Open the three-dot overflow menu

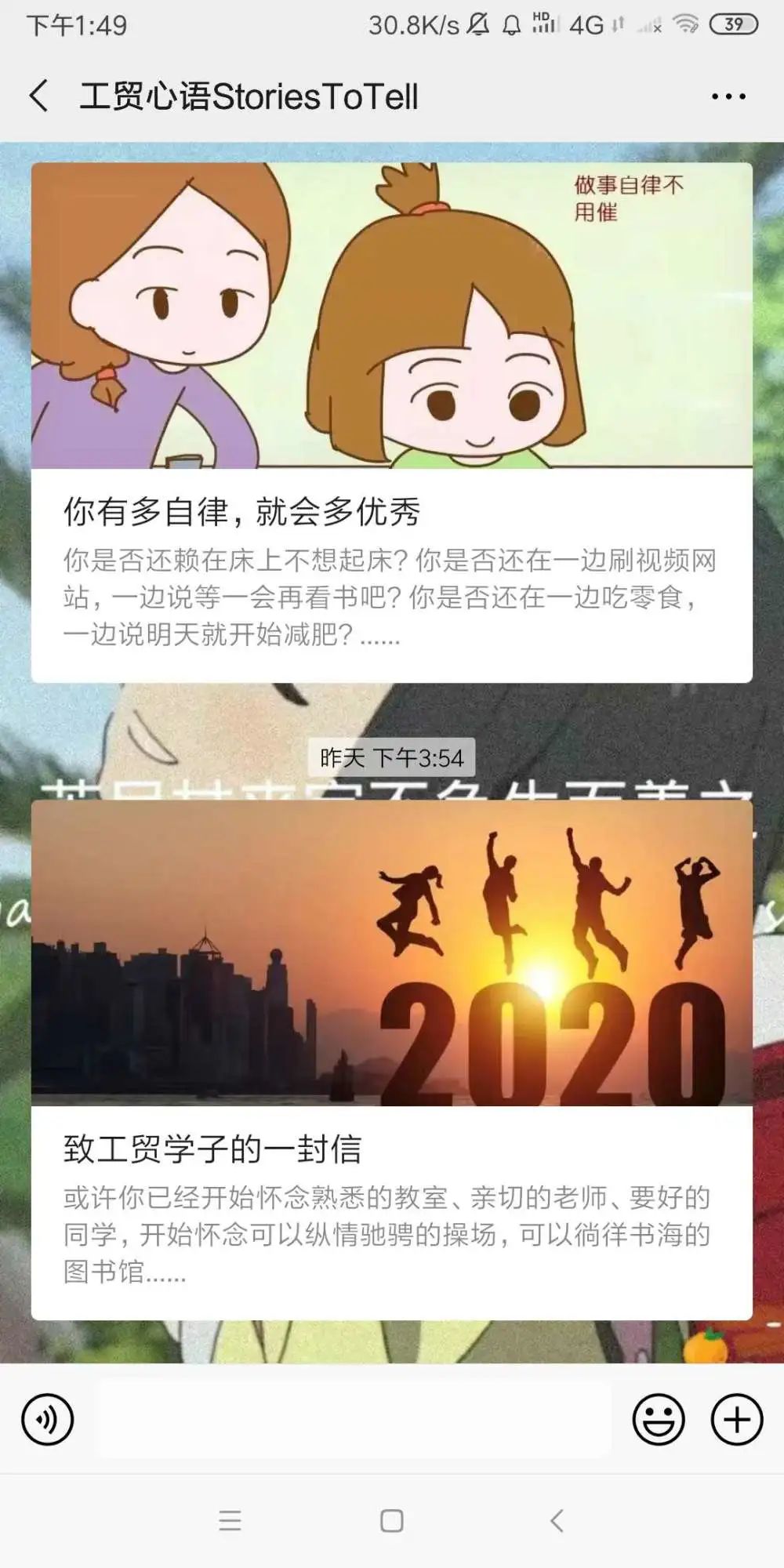pos(728,96)
